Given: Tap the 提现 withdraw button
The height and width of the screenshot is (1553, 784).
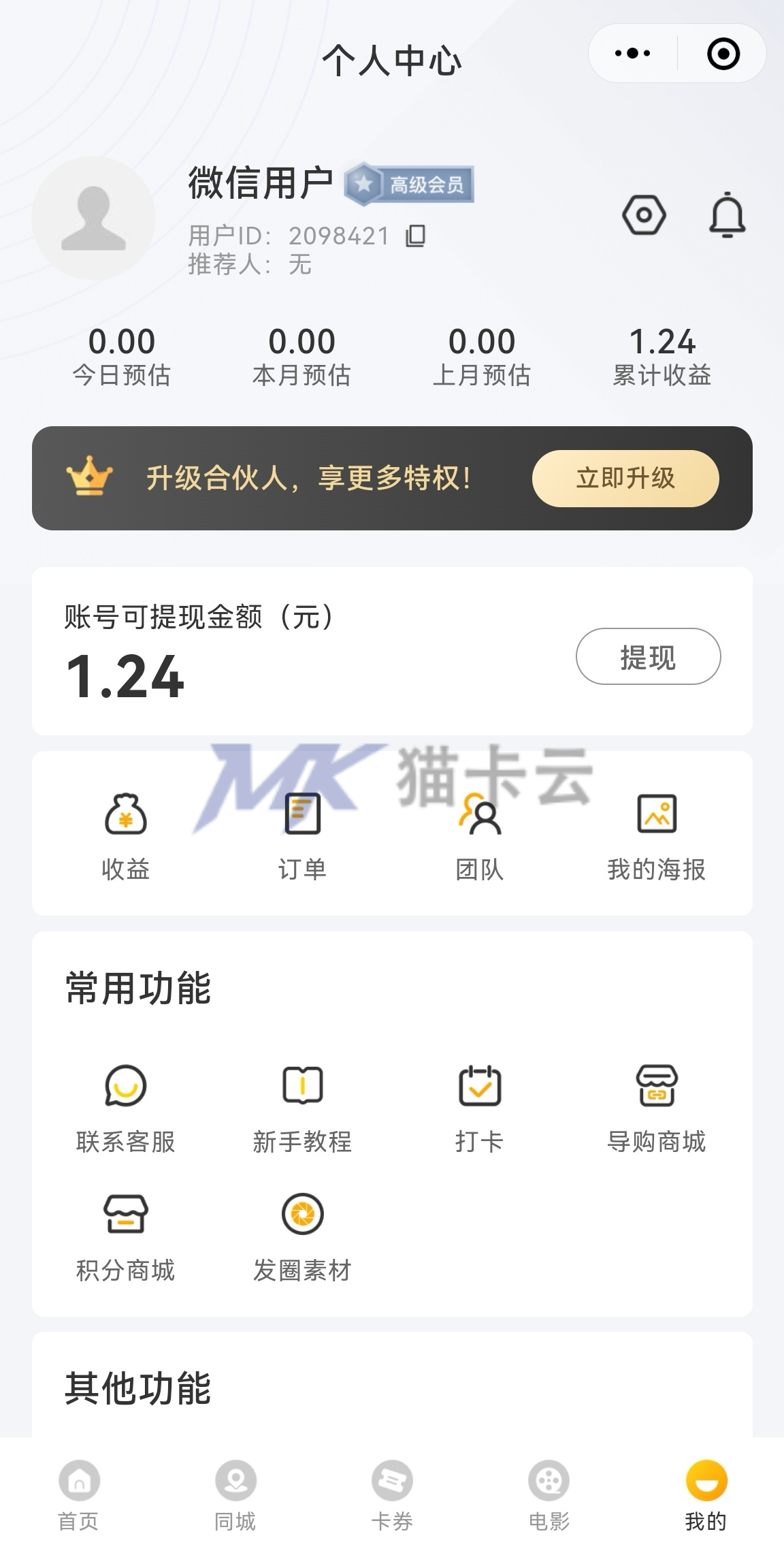Looking at the screenshot, I should 648,656.
